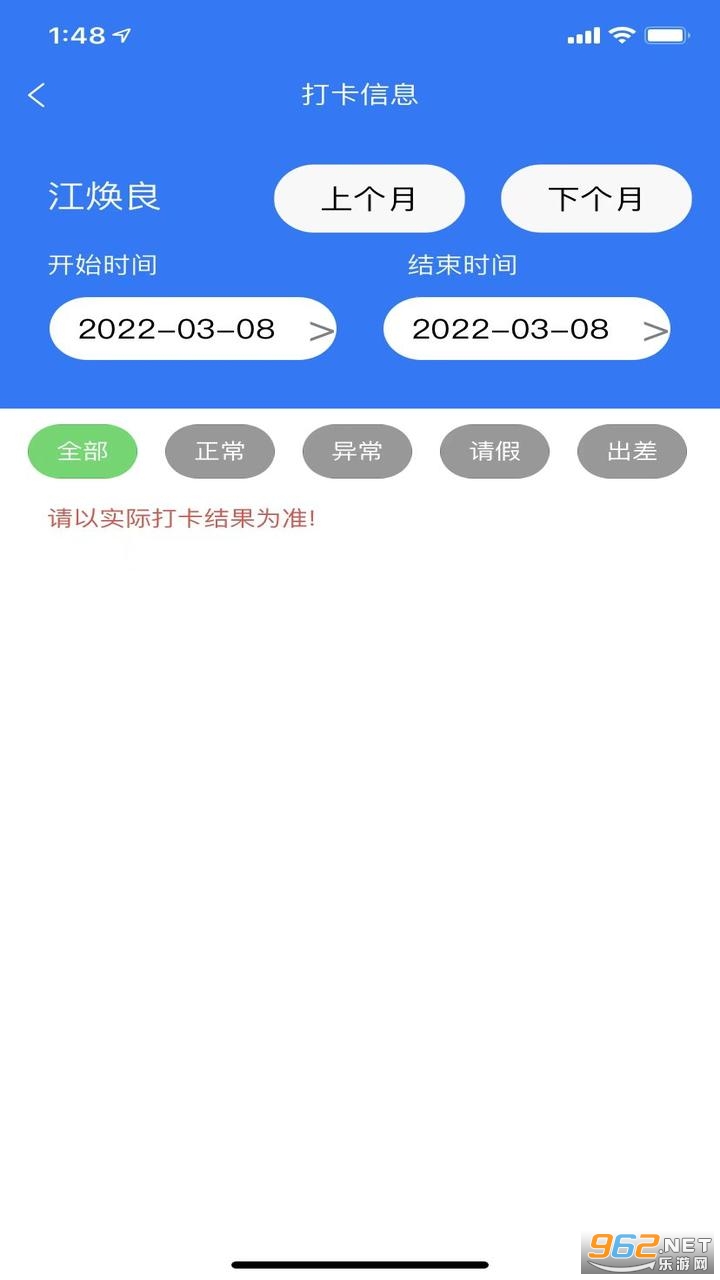Select the 请假 category tab
The height and width of the screenshot is (1280, 720).
(x=494, y=451)
